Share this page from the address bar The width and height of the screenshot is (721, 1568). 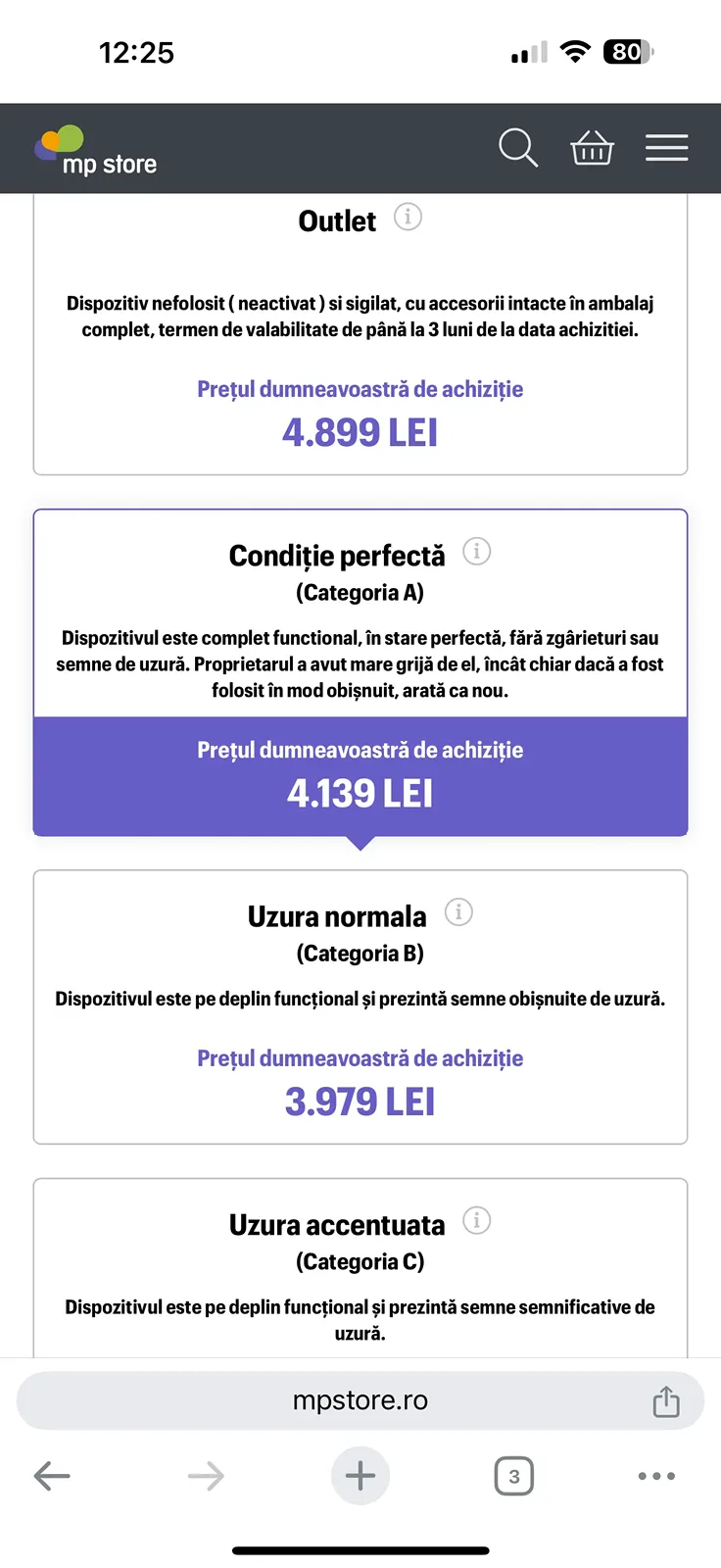[666, 1400]
